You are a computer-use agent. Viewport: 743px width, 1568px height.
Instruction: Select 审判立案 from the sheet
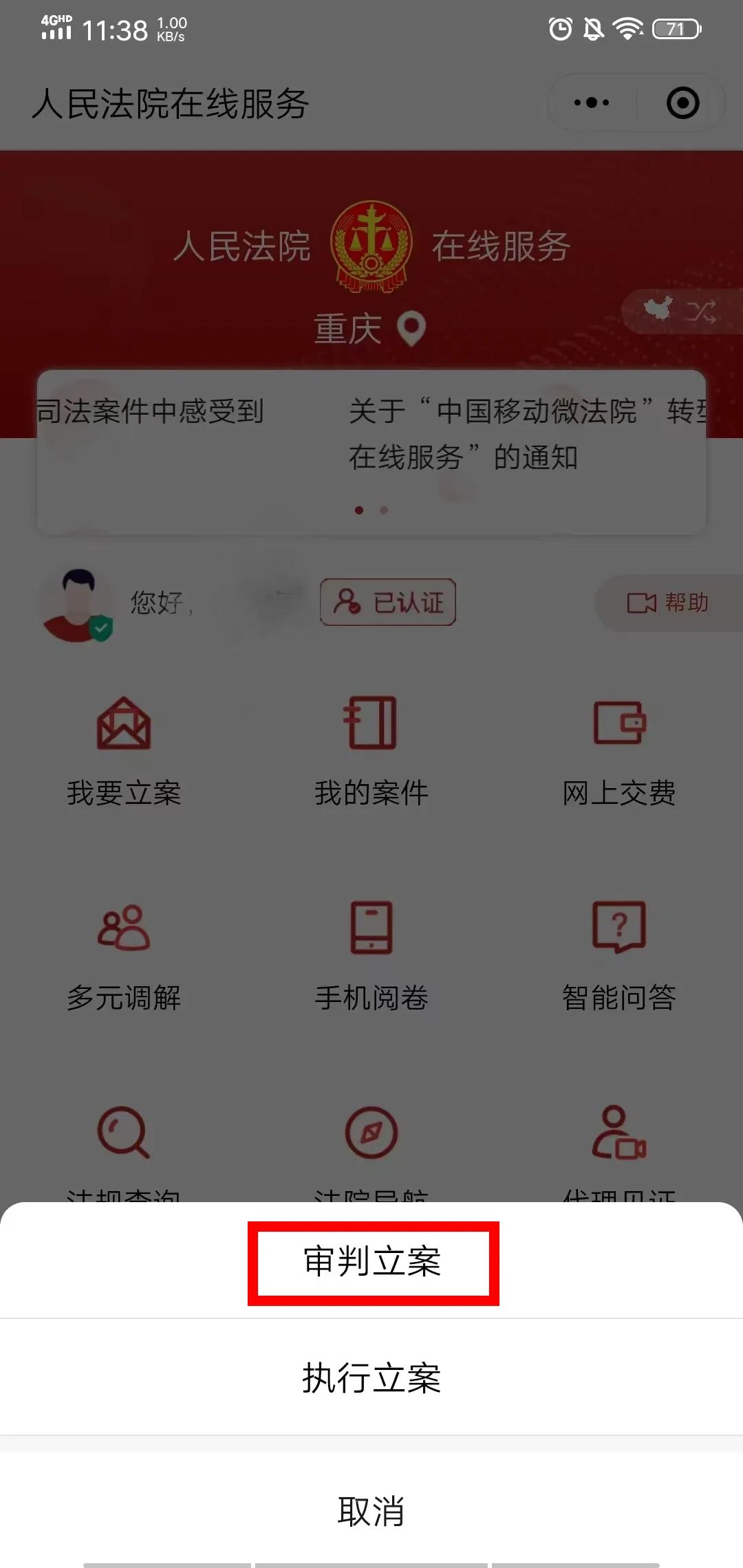click(372, 1263)
